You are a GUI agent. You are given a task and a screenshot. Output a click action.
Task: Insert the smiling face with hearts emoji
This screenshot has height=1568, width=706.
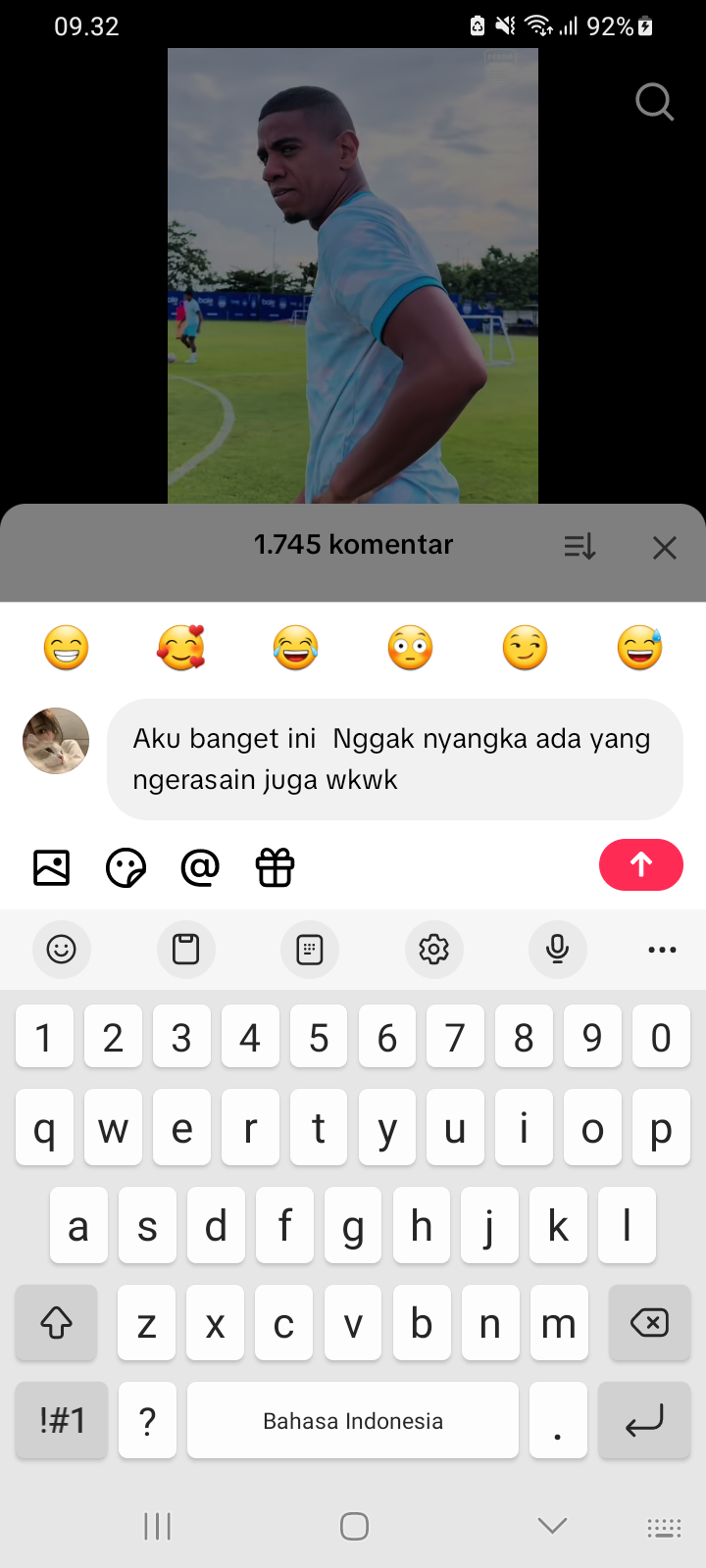[181, 648]
